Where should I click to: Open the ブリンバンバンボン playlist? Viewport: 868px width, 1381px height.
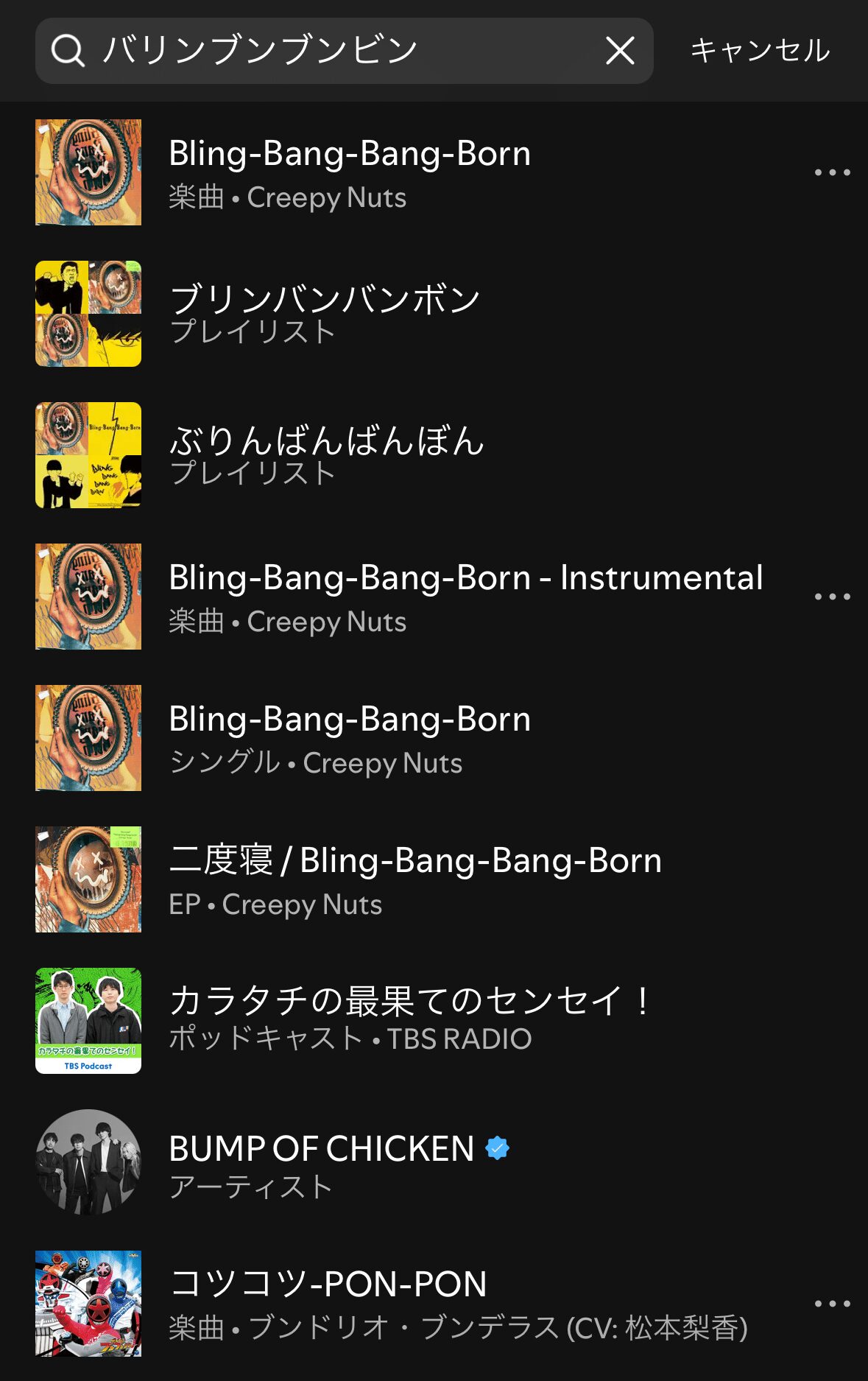coord(324,314)
